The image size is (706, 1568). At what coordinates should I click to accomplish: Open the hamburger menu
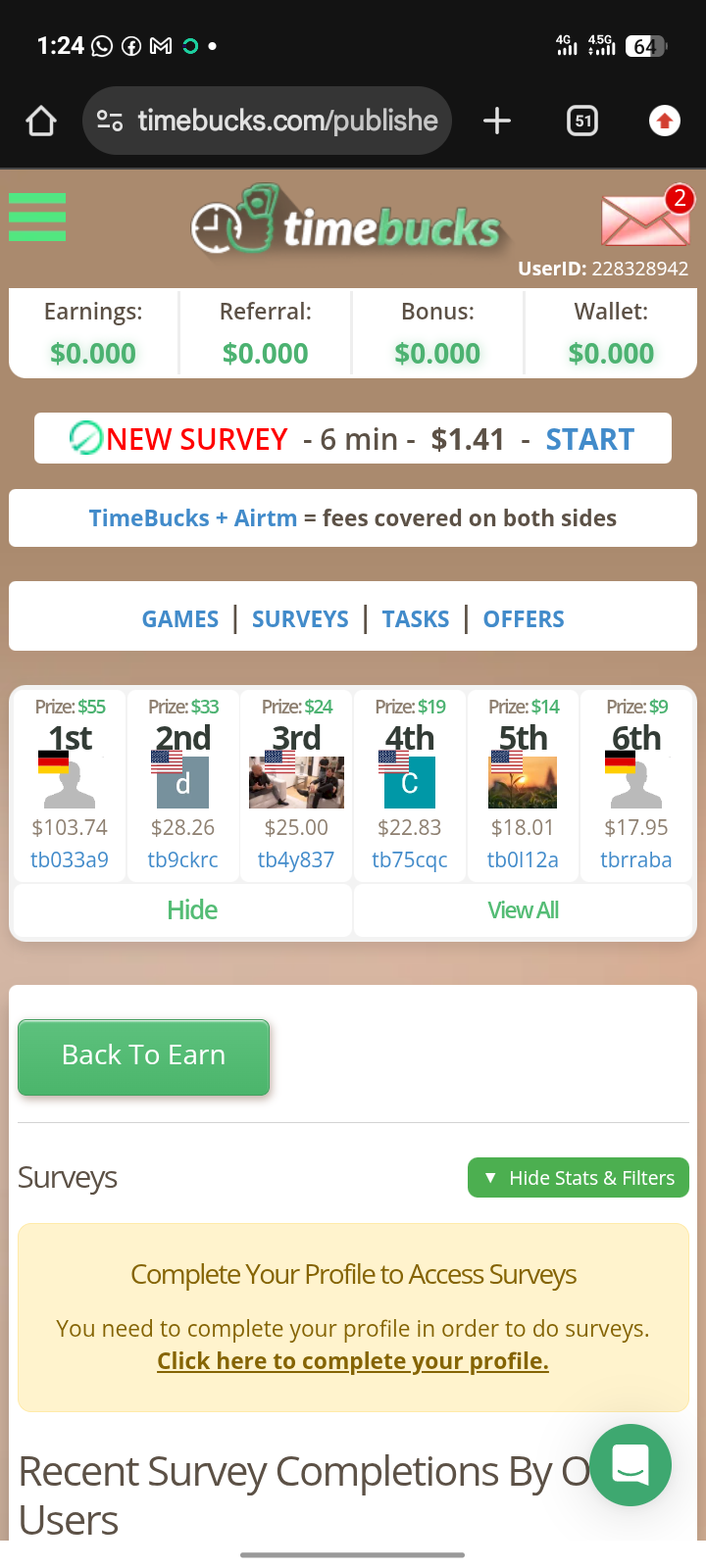point(37,217)
